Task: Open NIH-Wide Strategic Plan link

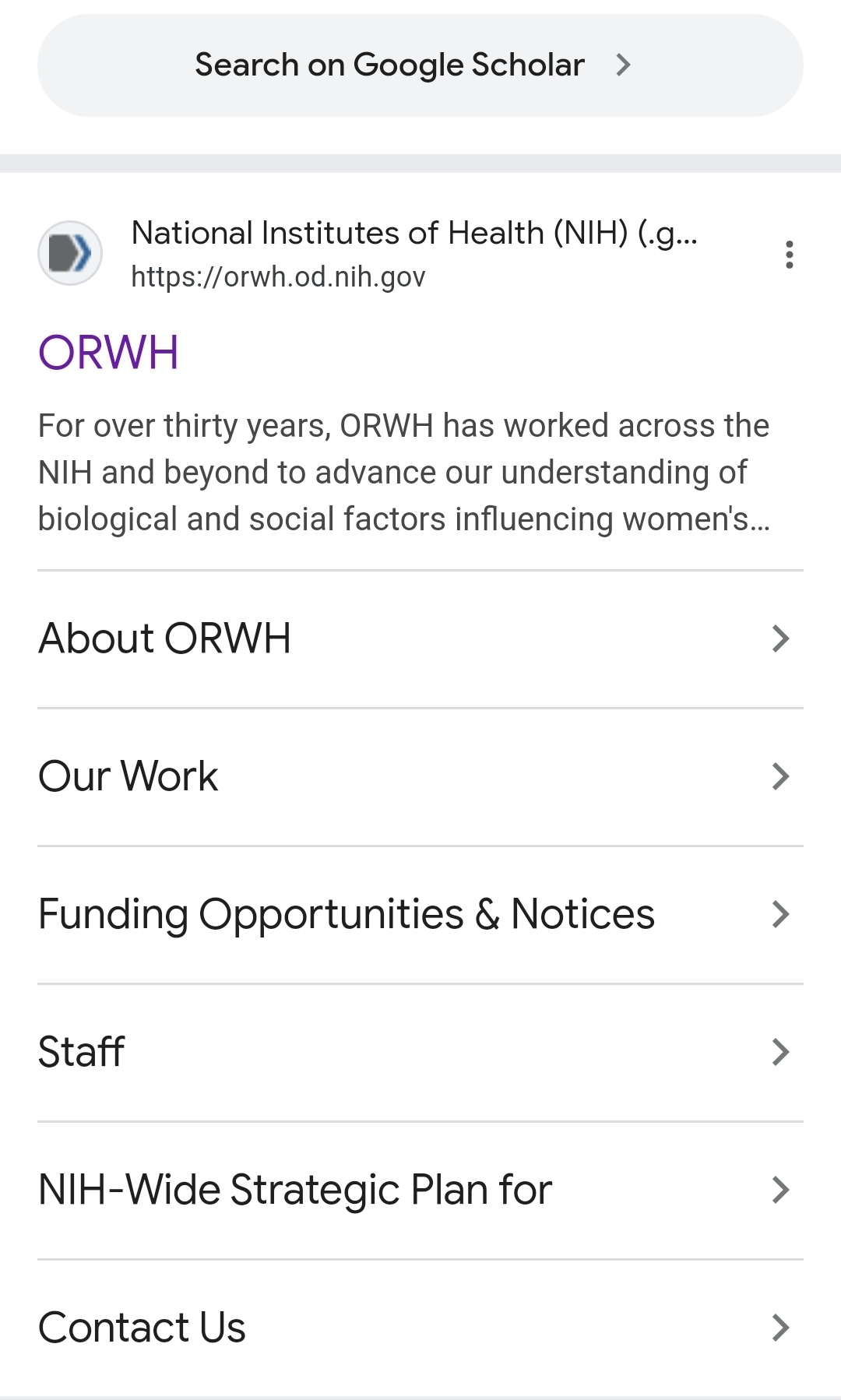Action: coord(420,1190)
